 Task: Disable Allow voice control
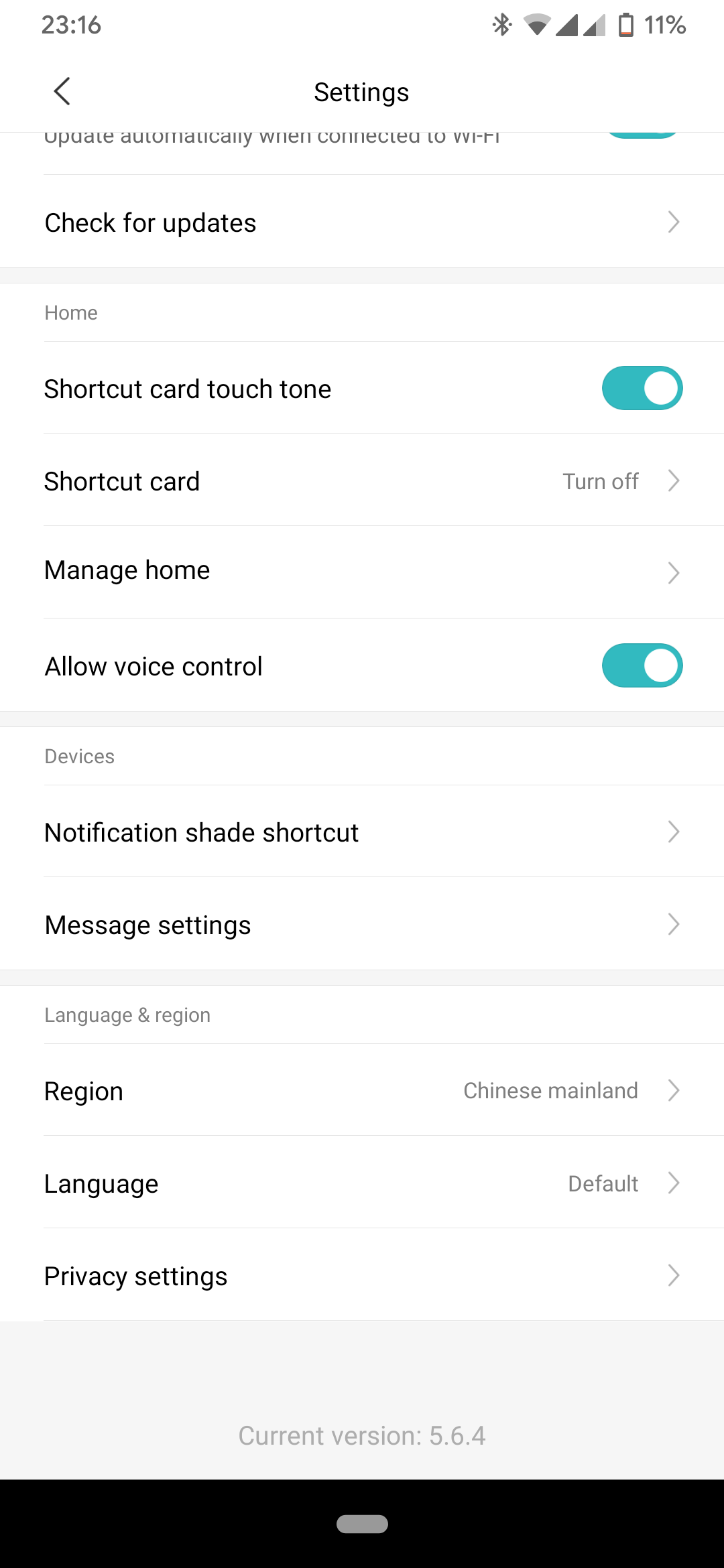click(x=642, y=666)
